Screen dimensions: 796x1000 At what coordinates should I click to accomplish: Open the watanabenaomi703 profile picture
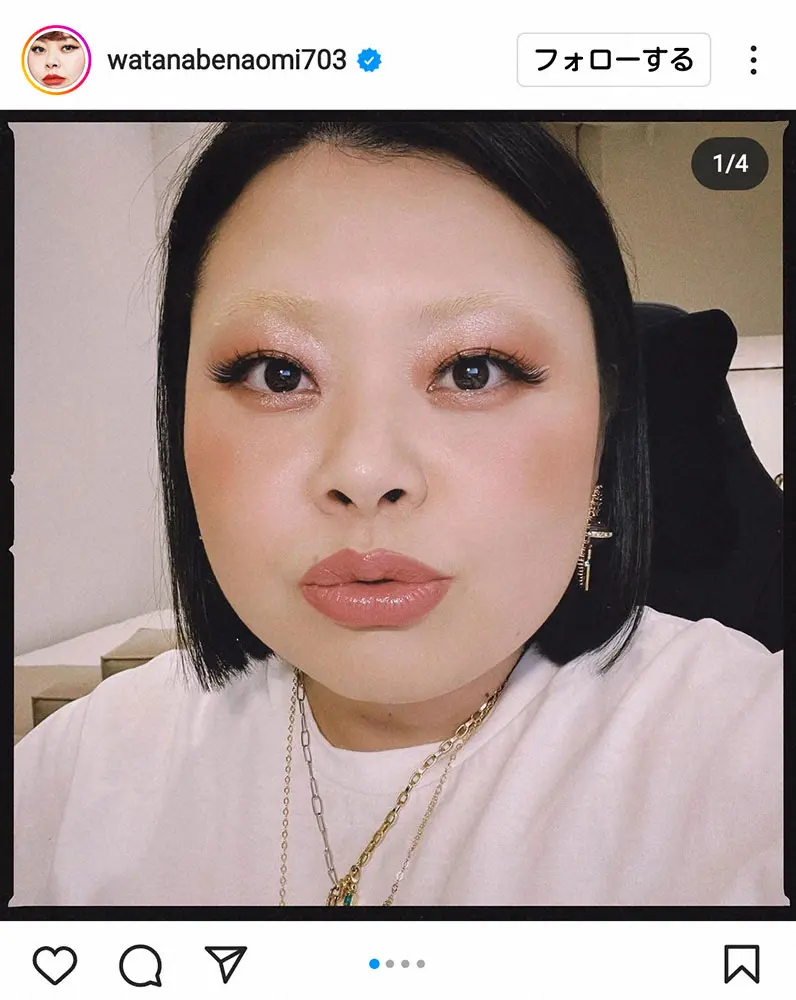point(56,60)
